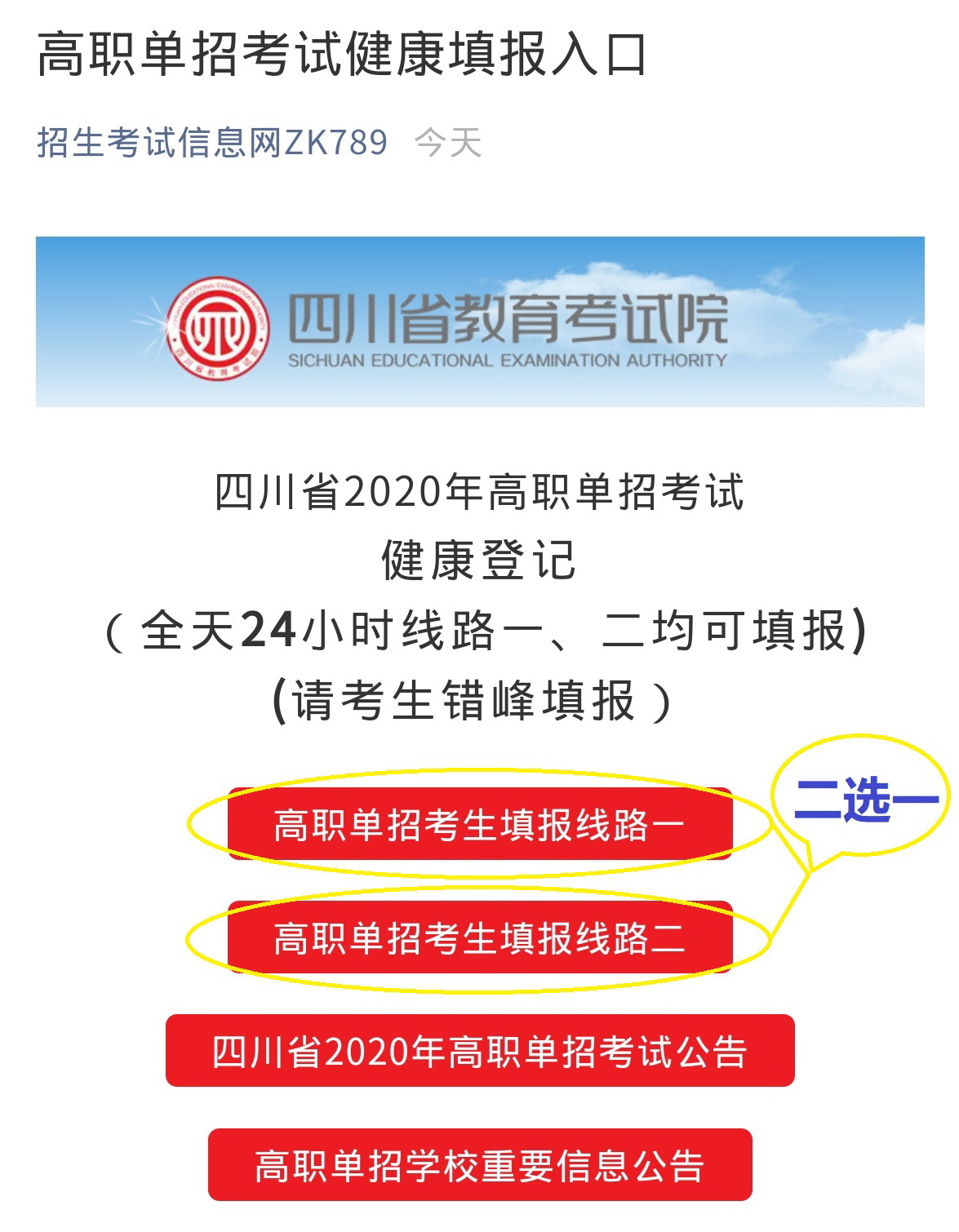The height and width of the screenshot is (1232, 959).
Task: Tap the 高职单招考生填报线路一 button
Action: pyautogui.click(x=479, y=824)
